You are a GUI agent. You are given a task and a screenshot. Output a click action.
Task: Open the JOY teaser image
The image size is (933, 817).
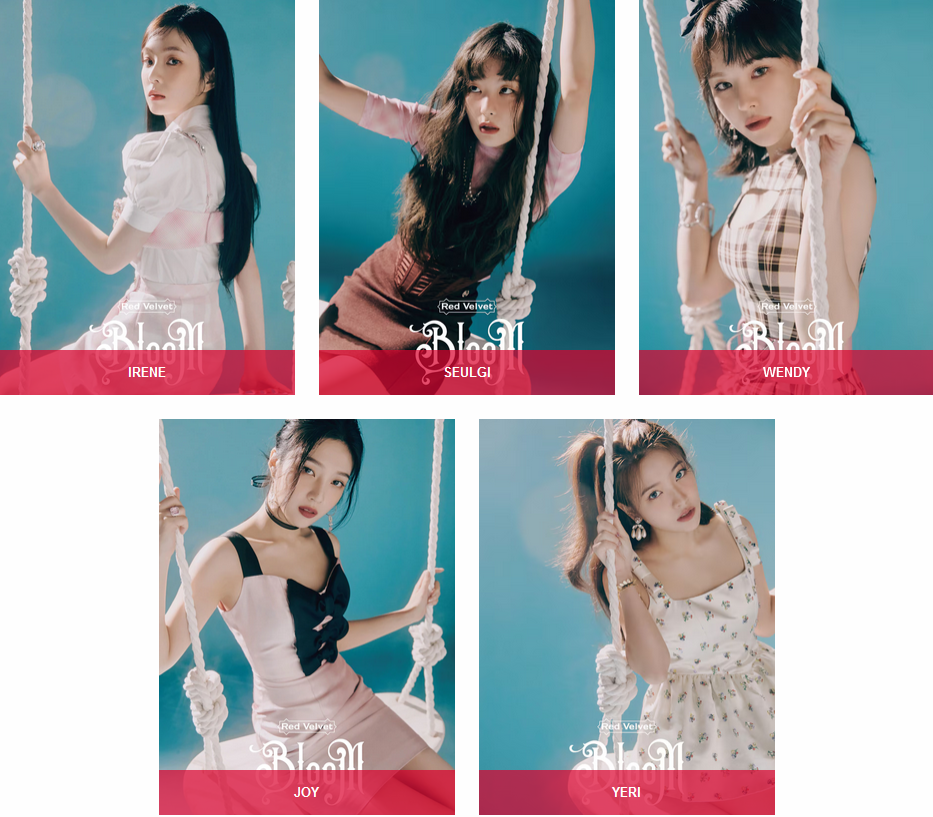click(x=306, y=616)
